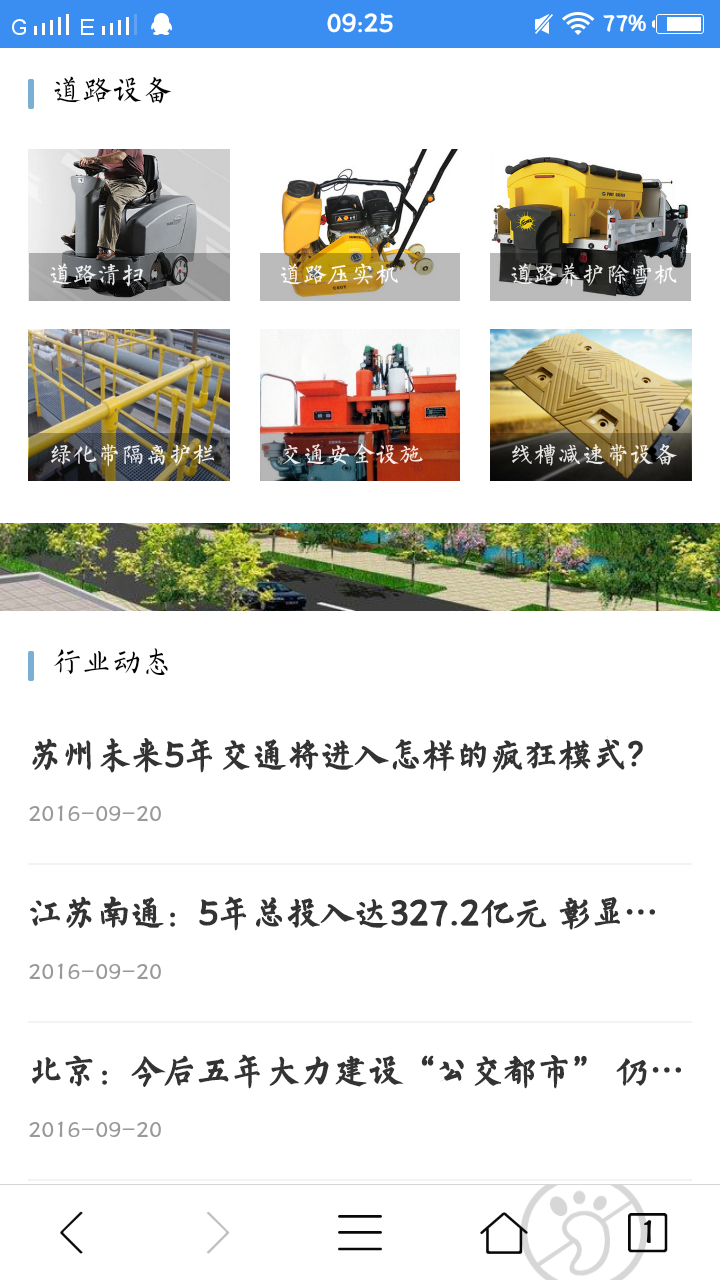Go back to the previous page

click(x=72, y=1233)
